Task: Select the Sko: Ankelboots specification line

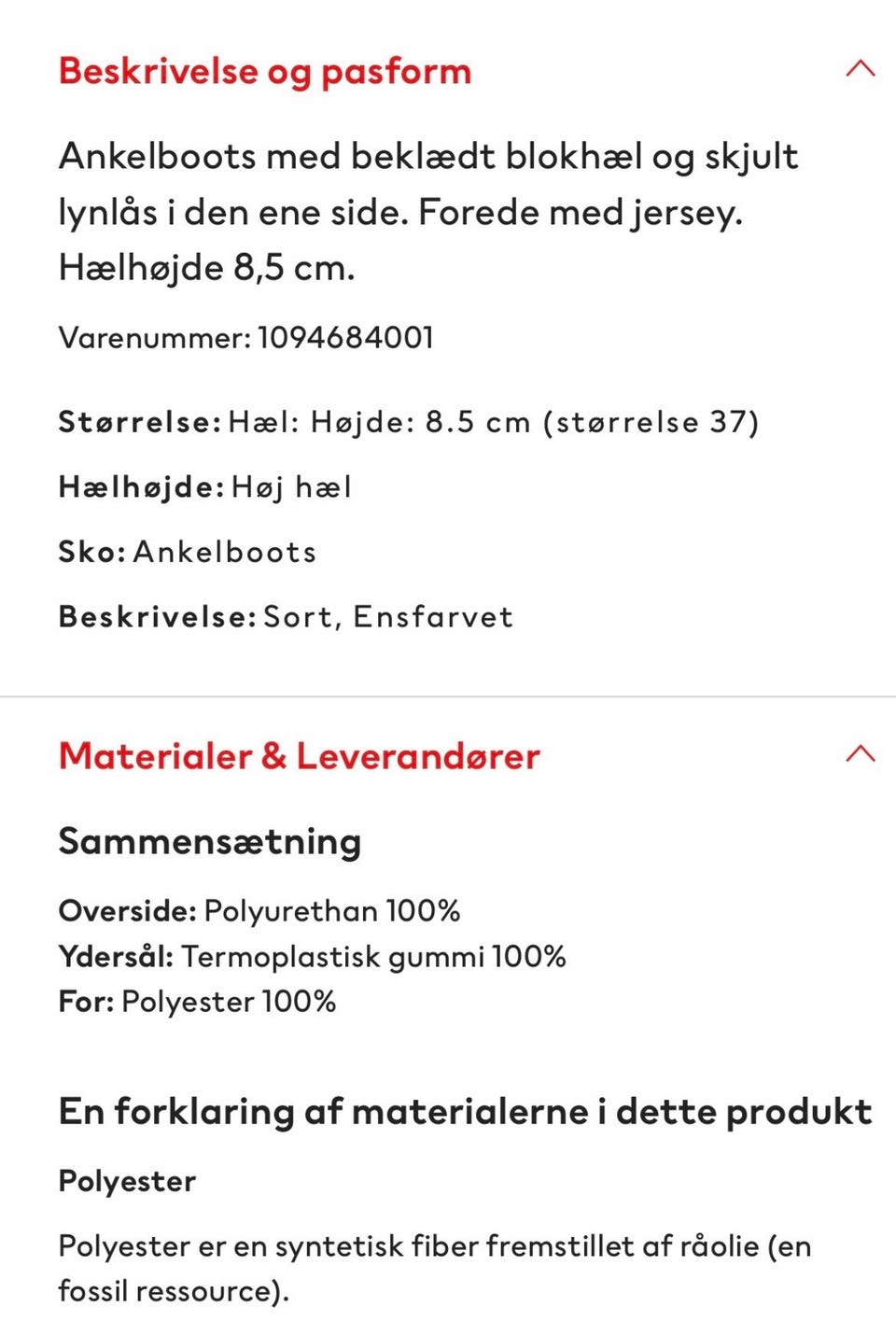Action: (x=187, y=552)
